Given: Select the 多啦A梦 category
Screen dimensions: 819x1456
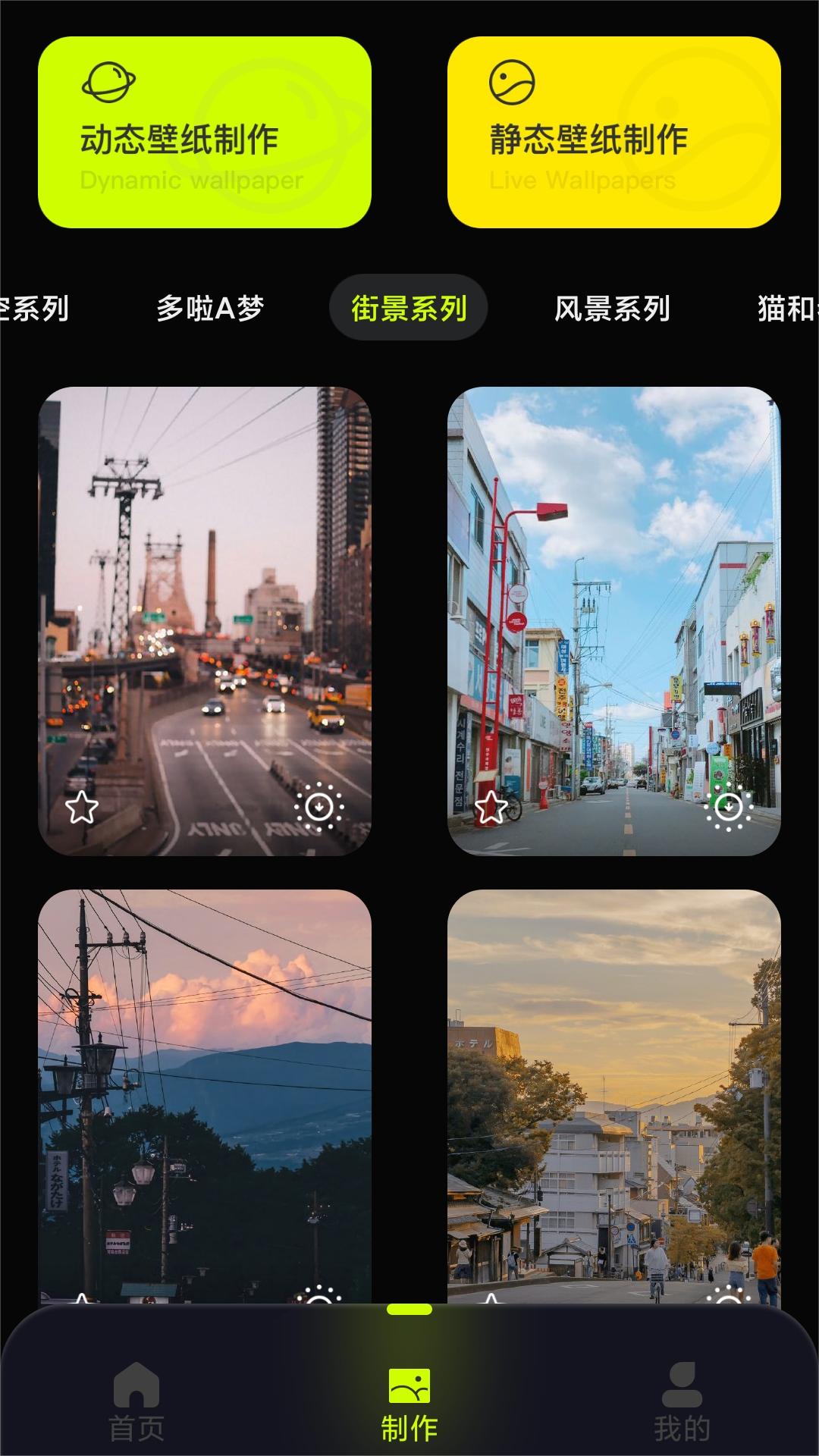Looking at the screenshot, I should (210, 308).
